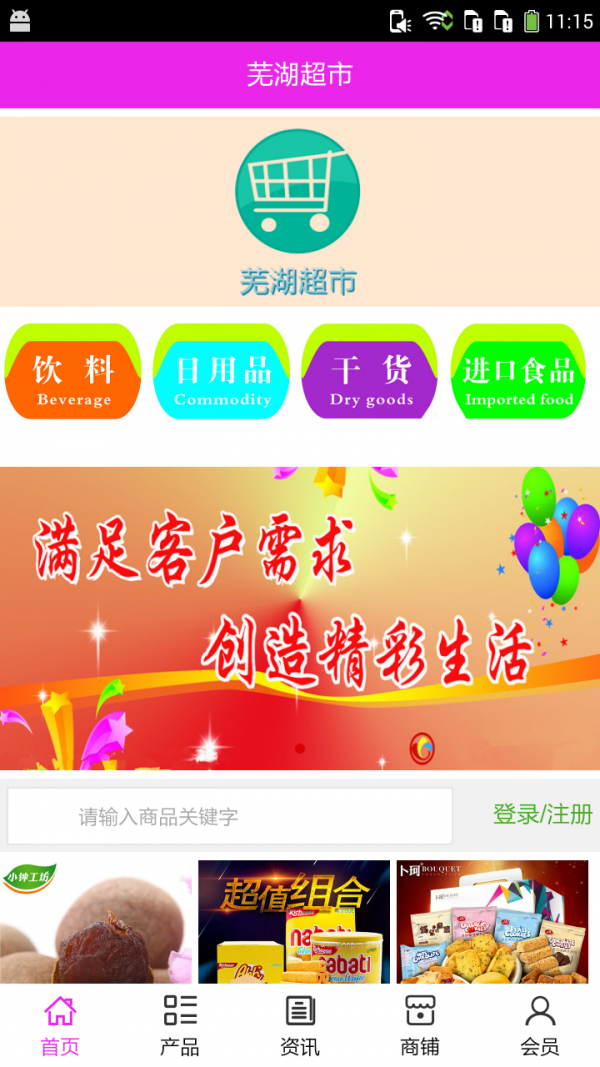Open the 小钟工坊 dried fruit product
Viewport: 600px width, 1067px height.
[96, 922]
